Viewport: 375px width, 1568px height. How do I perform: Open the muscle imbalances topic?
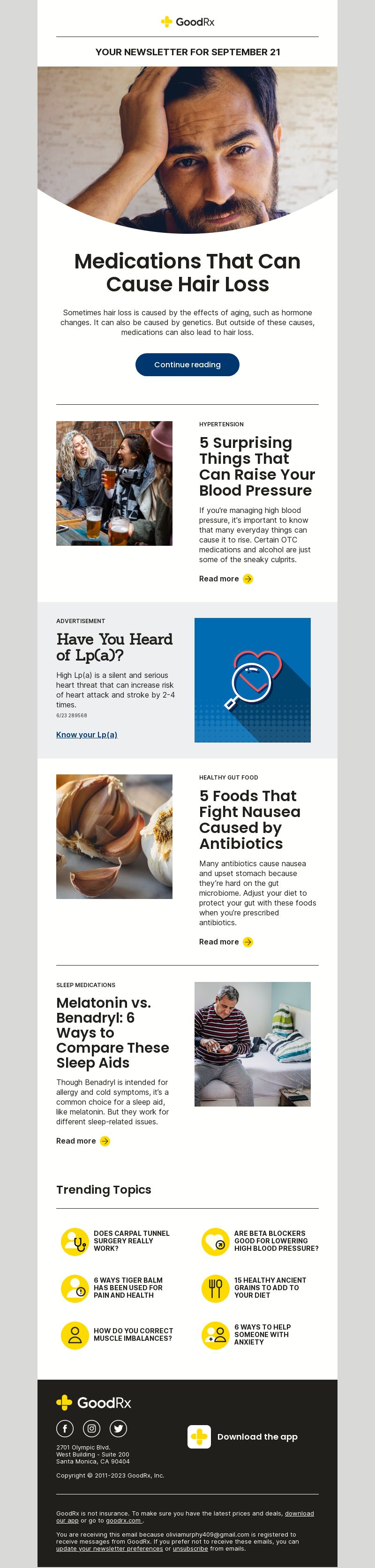click(133, 1334)
